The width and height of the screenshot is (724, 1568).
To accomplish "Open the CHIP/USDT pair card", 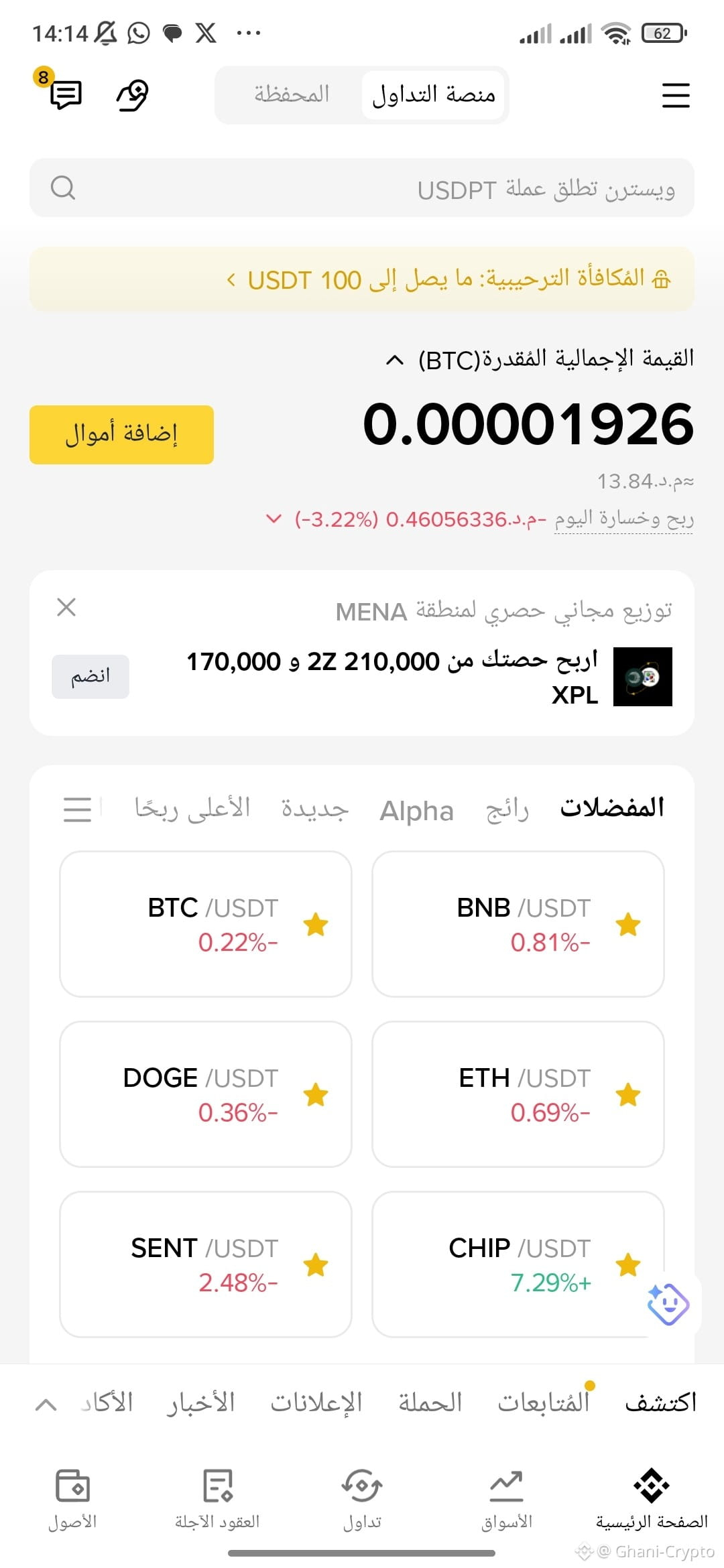I will point(518,1264).
